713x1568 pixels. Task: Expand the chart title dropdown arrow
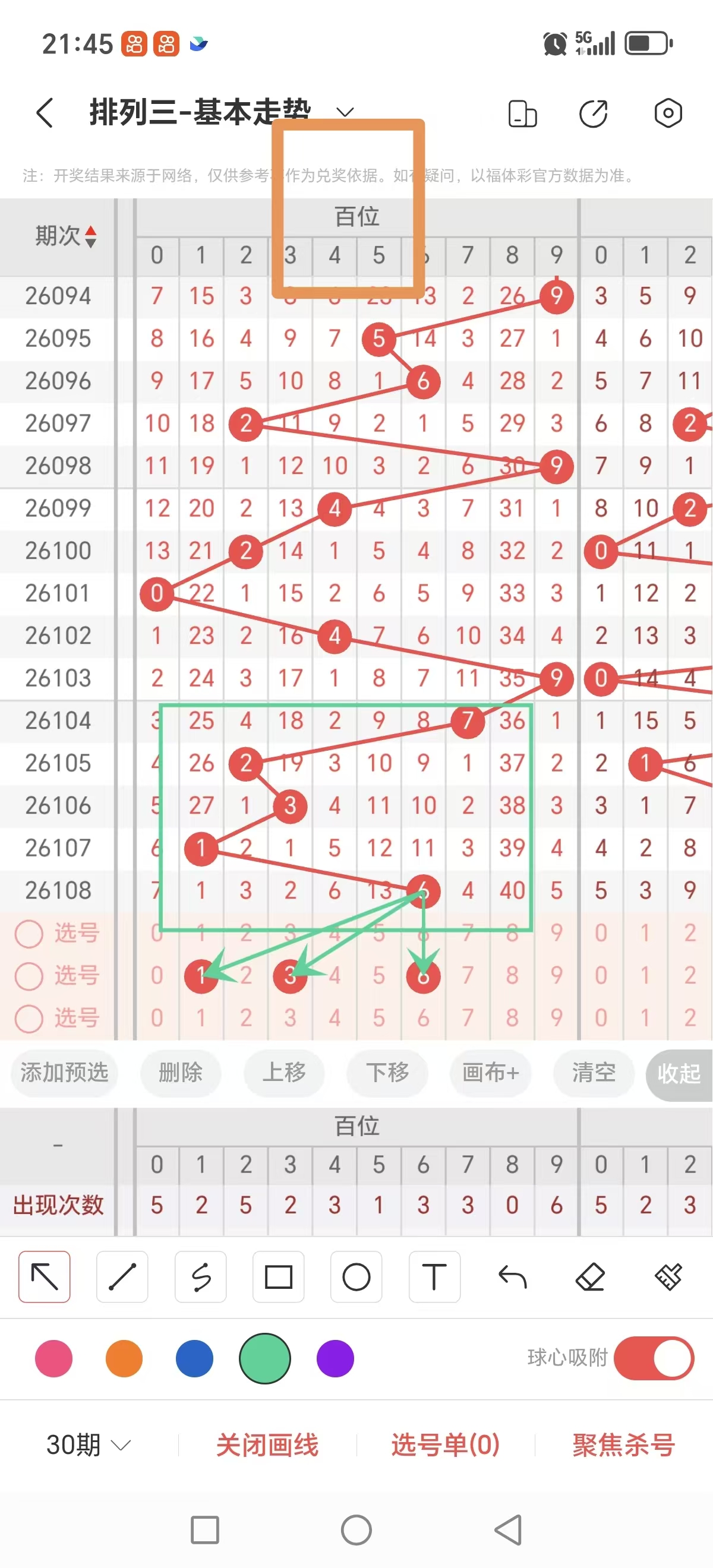coord(344,113)
